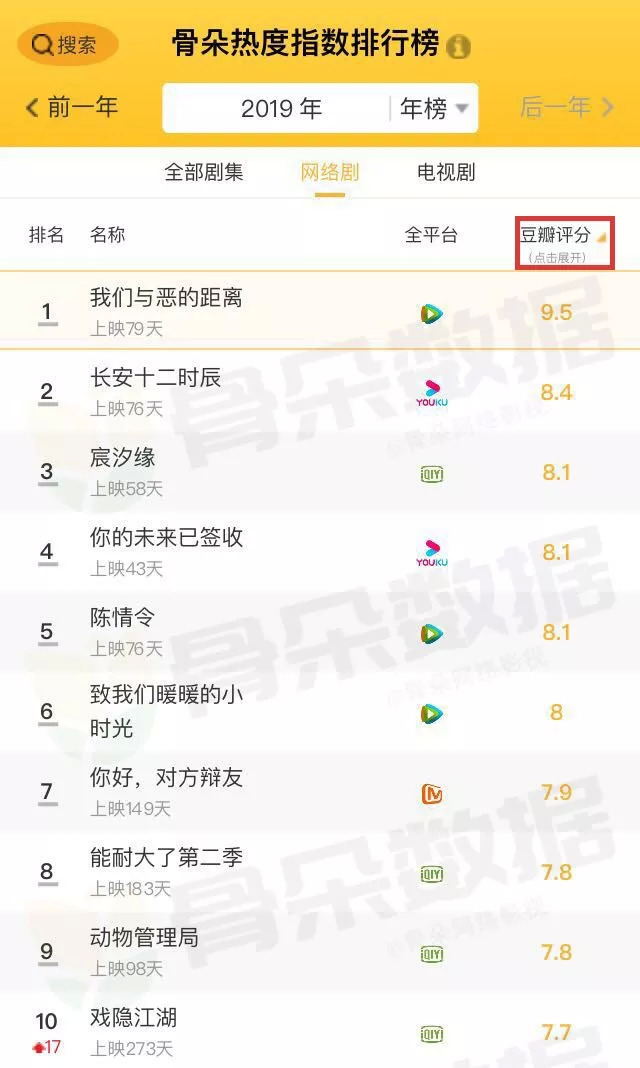The width and height of the screenshot is (640, 1068).
Task: Expand the 豆瓣评分 column header
Action: 564,241
